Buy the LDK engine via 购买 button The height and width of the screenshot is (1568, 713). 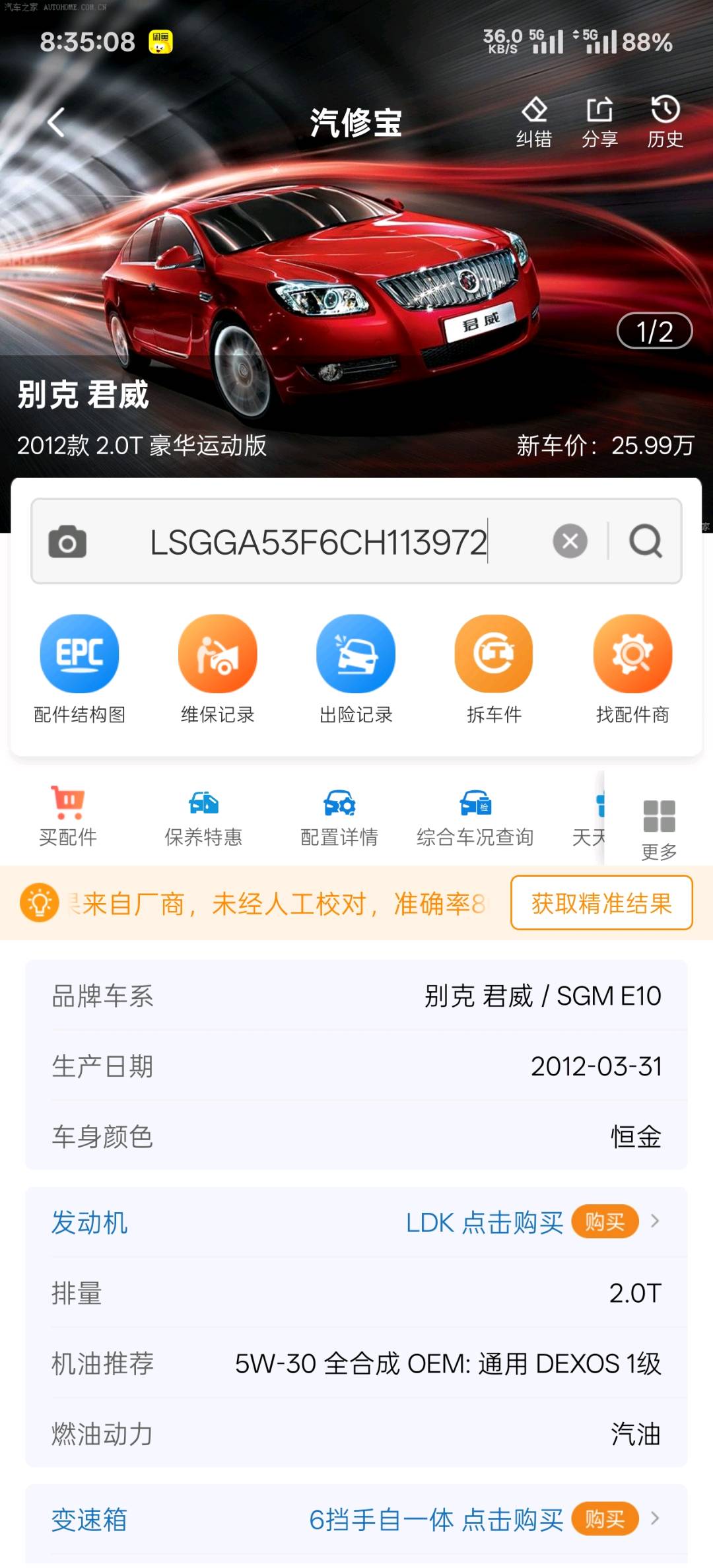(605, 1222)
